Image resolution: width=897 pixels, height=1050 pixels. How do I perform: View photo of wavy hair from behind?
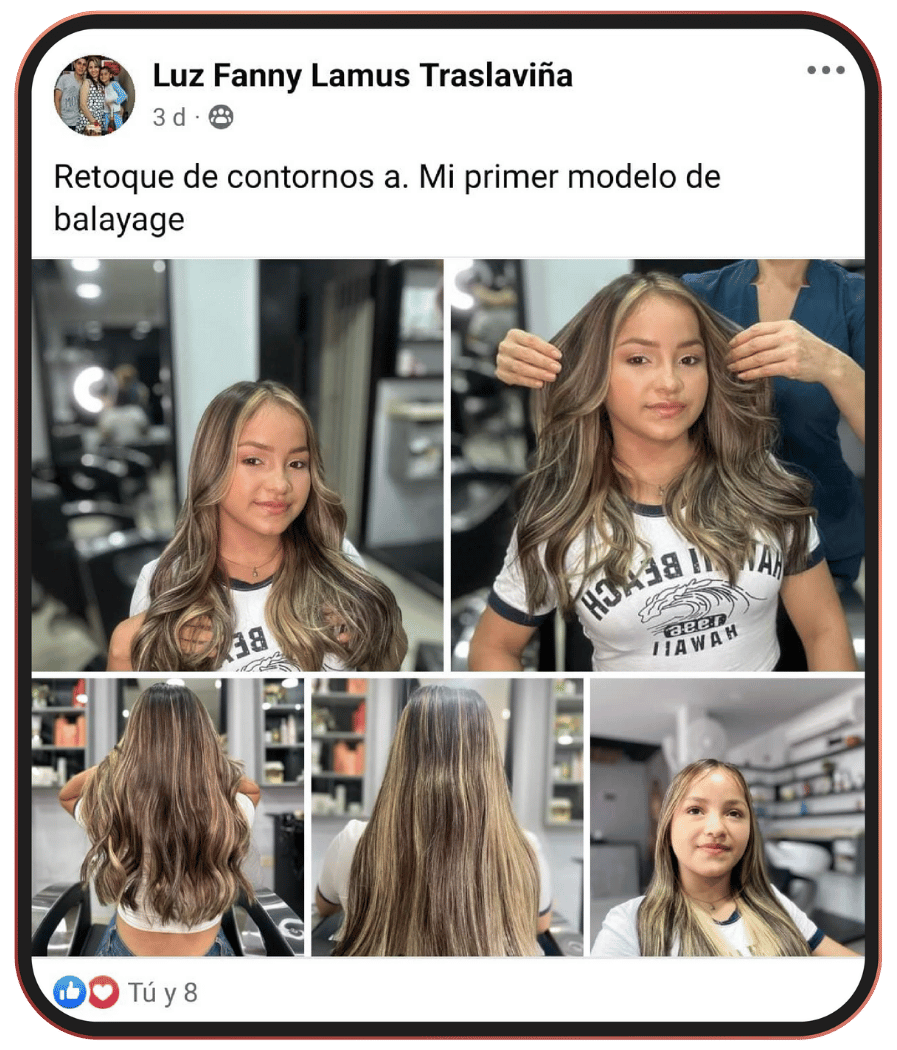pos(167,817)
